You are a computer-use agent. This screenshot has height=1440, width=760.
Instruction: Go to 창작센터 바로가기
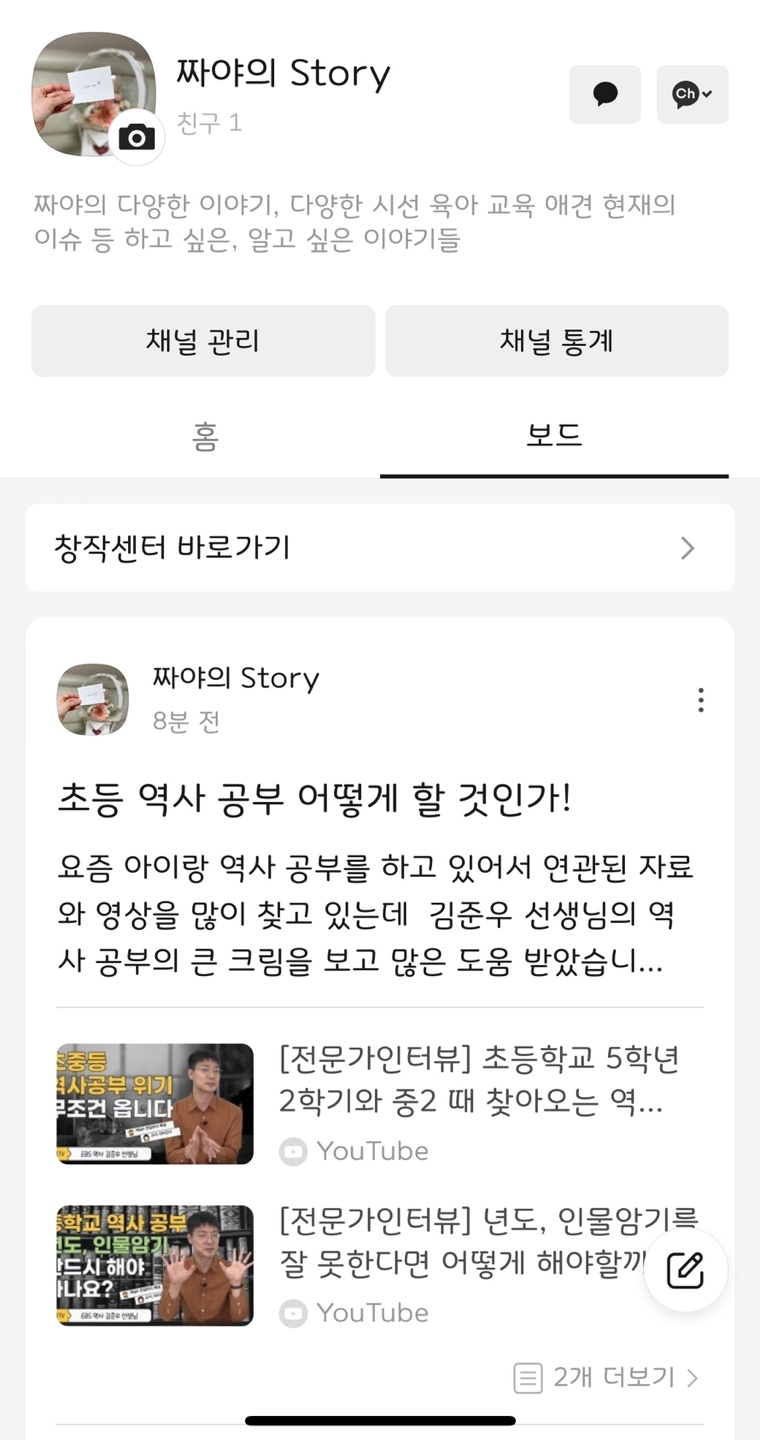(x=380, y=548)
